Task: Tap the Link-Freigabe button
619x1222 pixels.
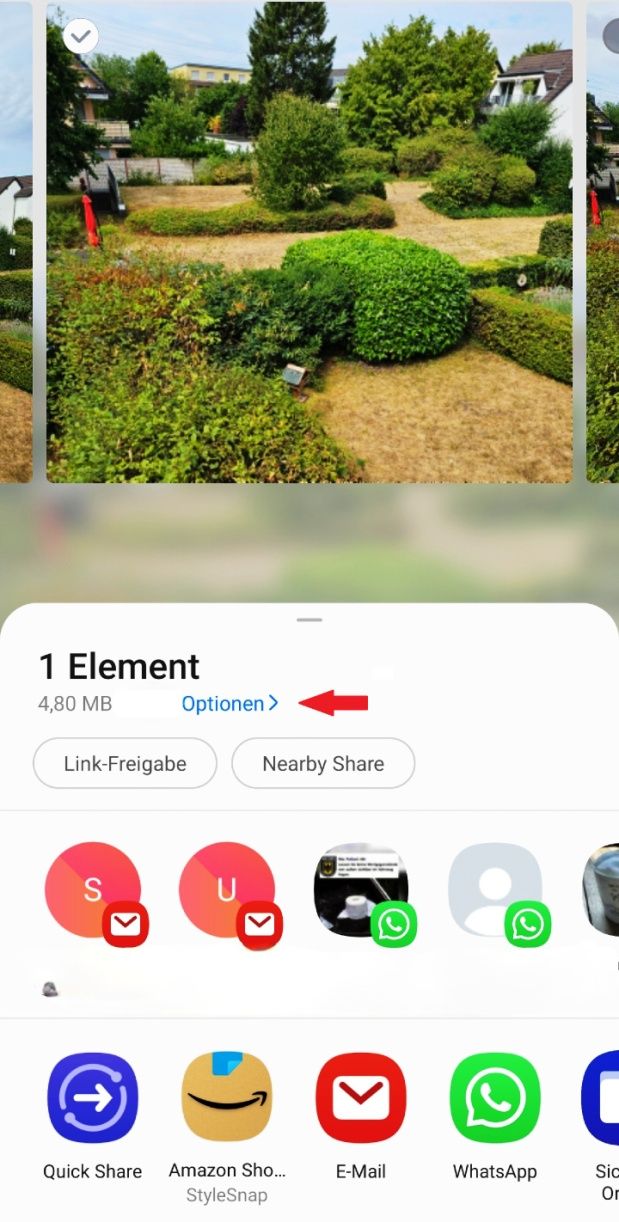Action: click(125, 764)
